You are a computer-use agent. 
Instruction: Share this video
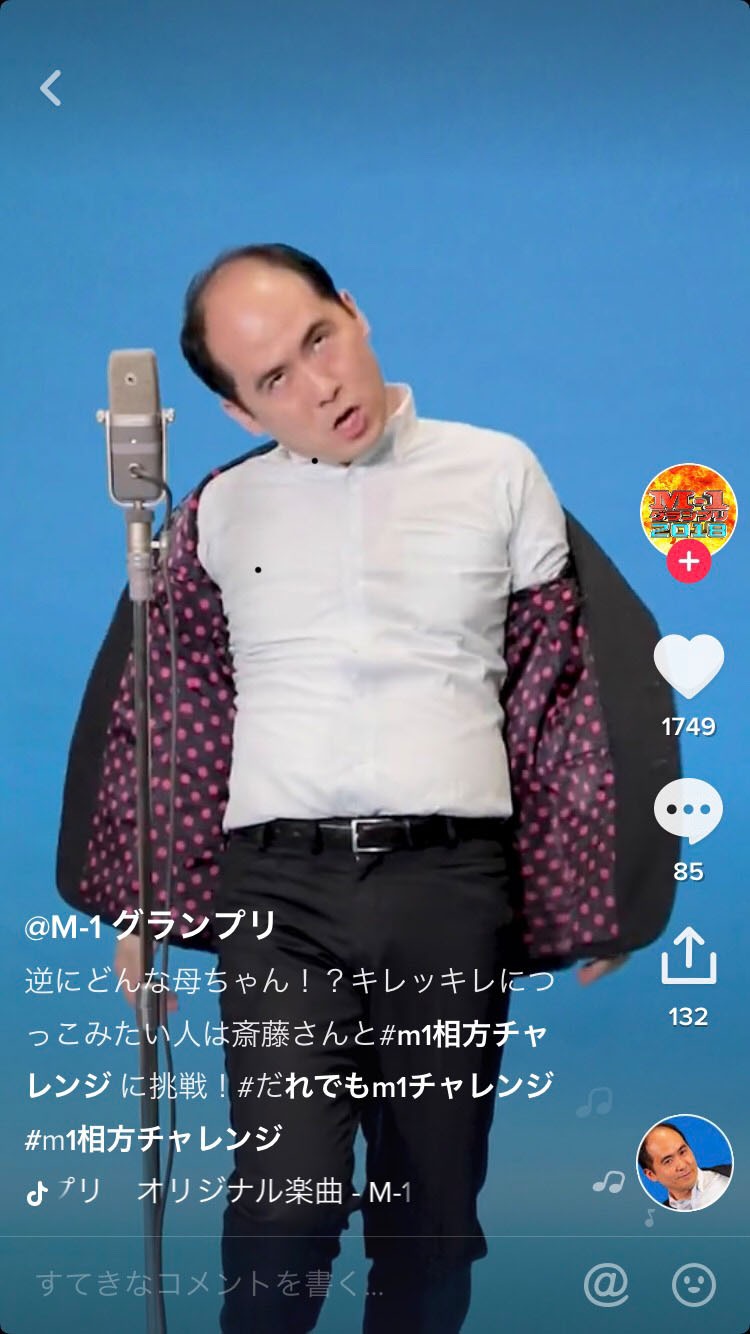coord(688,956)
